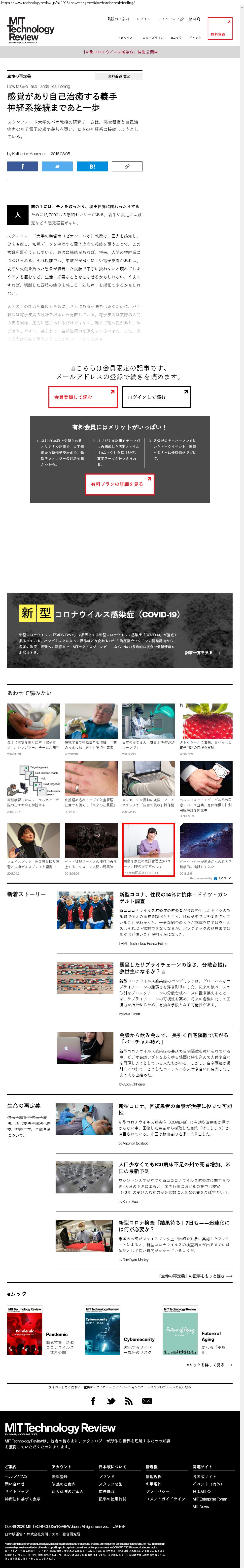
Task: View 有料プランの詳細を見る plan details
Action: tap(119, 484)
